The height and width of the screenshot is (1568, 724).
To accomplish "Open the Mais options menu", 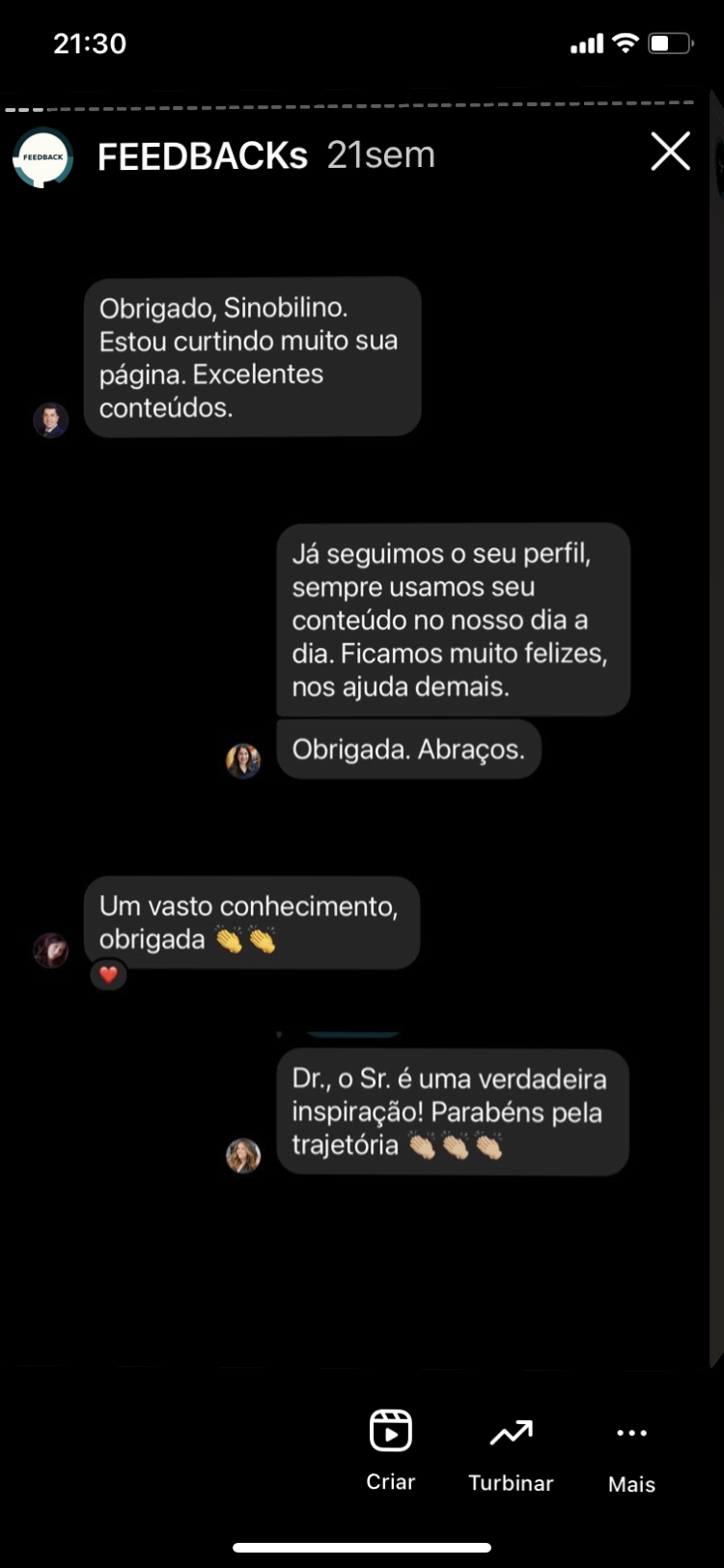I will 632,1455.
